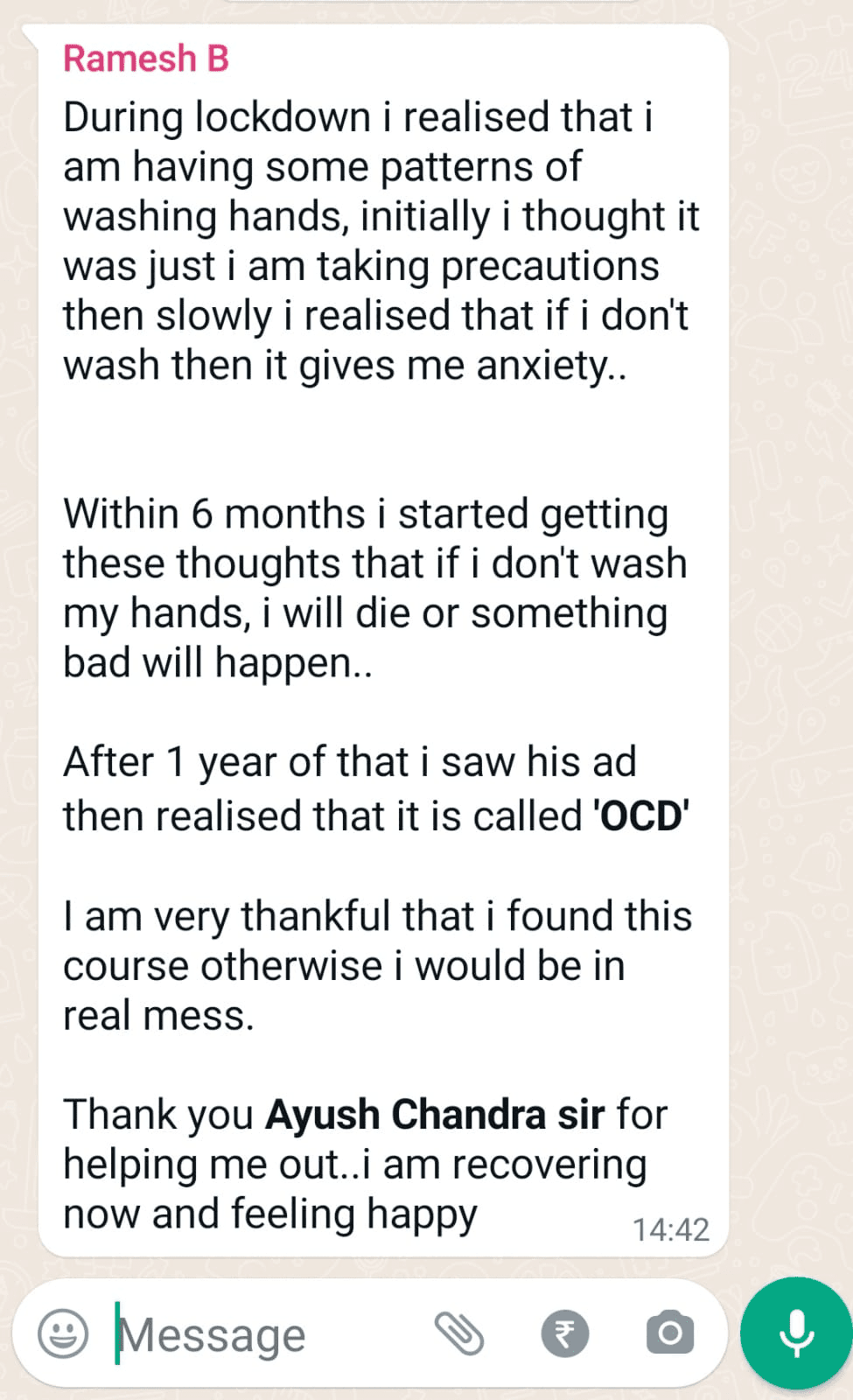
Task: Open the rupee payment option
Action: [565, 1333]
